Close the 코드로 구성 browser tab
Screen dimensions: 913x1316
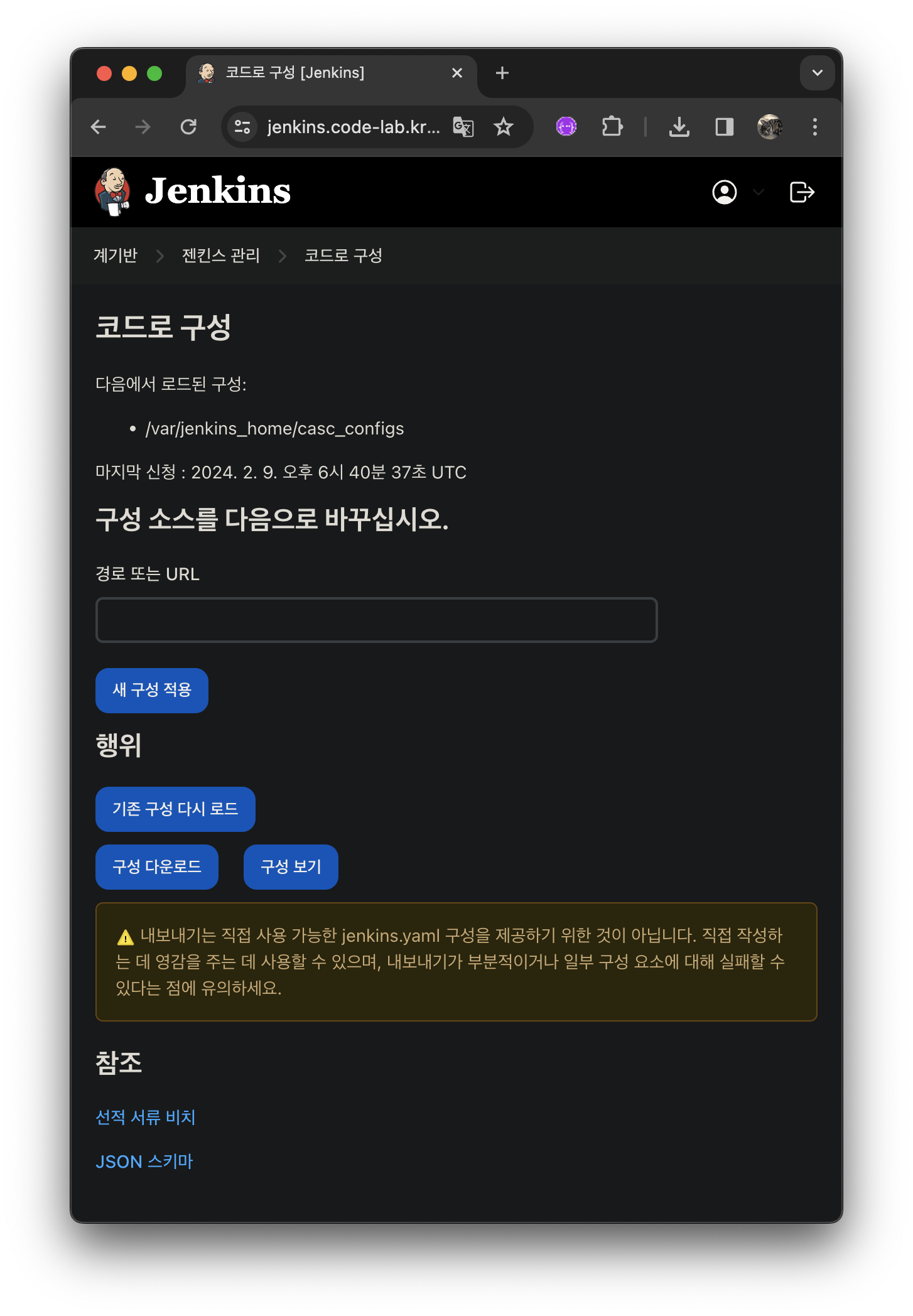tap(457, 73)
